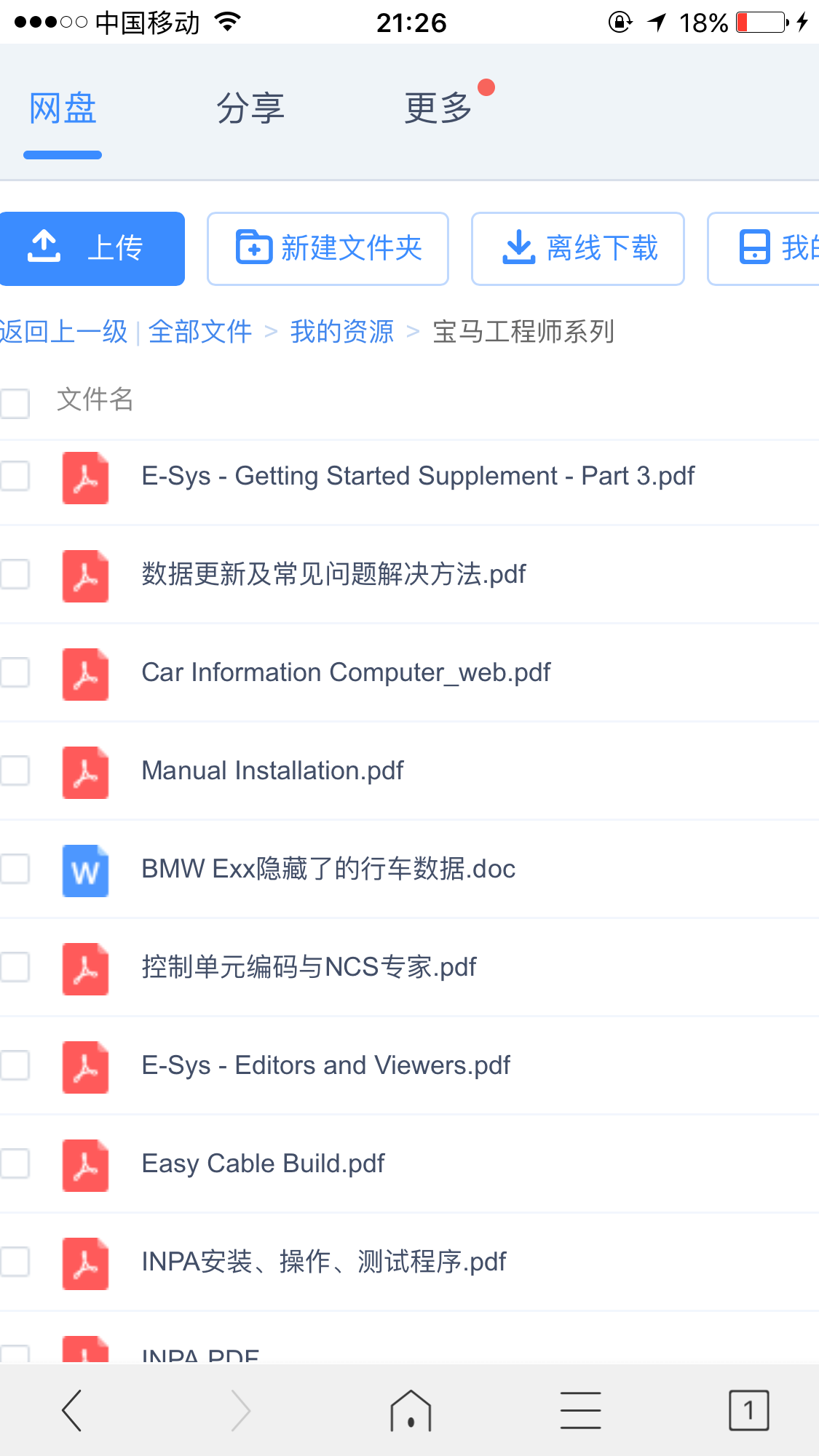Open BMW Exx隐藏了的行车数据.doc
The height and width of the screenshot is (1456, 819).
pos(328,870)
